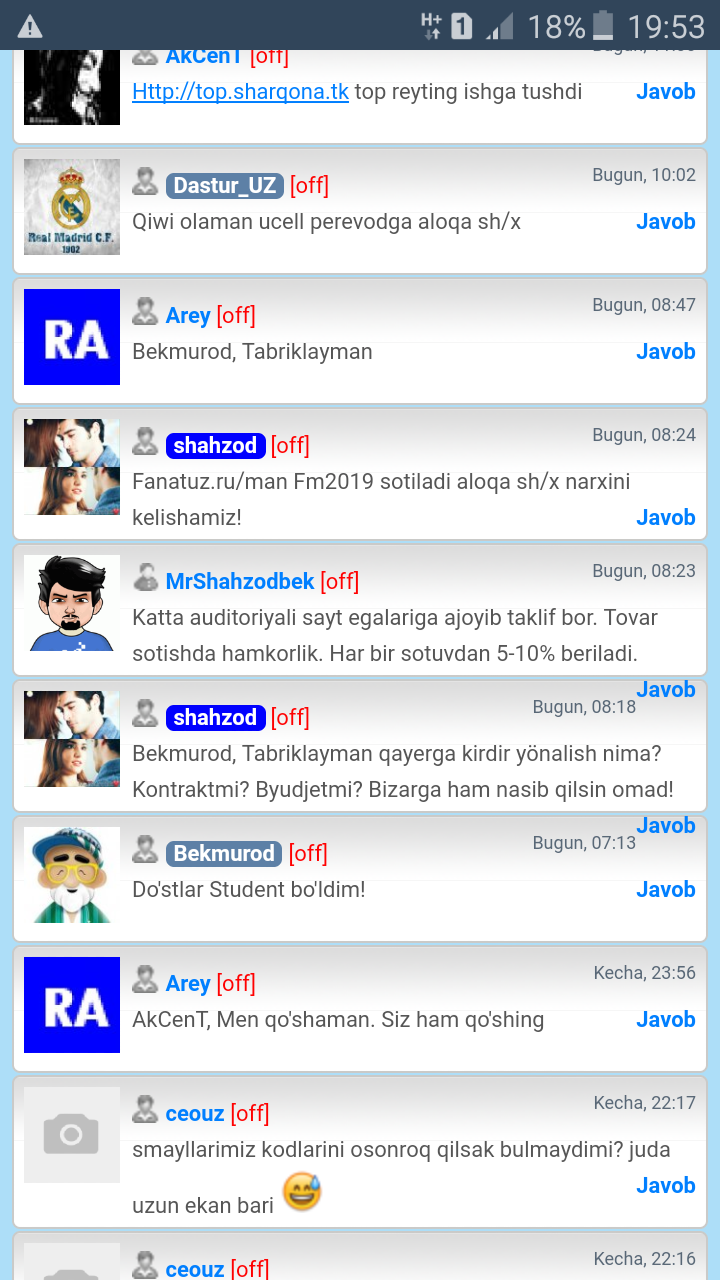View MrShahzodbek's user profile
The height and width of the screenshot is (1280, 720).
[x=240, y=581]
